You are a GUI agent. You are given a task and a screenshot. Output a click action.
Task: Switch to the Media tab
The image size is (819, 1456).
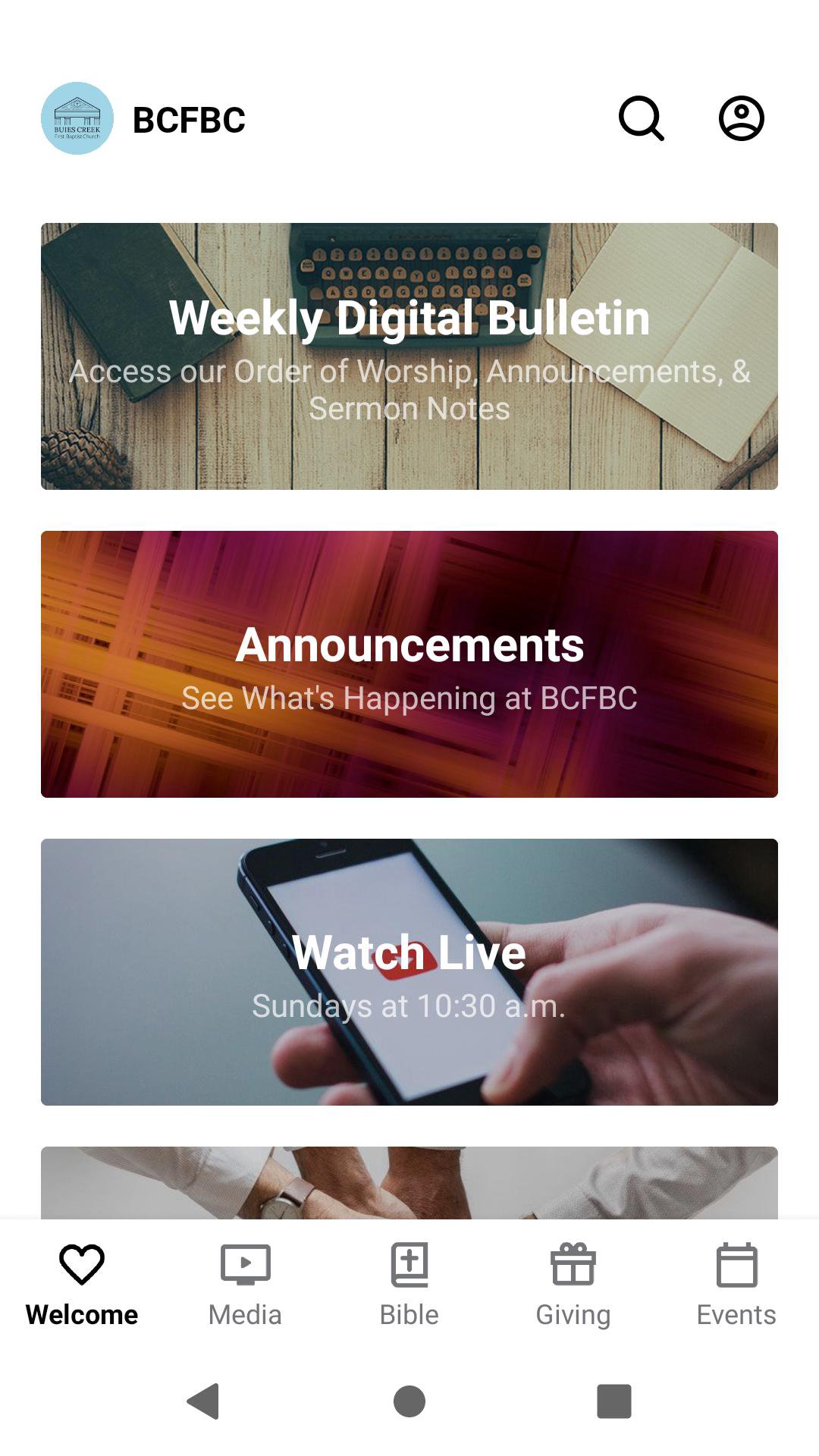pos(245,1285)
